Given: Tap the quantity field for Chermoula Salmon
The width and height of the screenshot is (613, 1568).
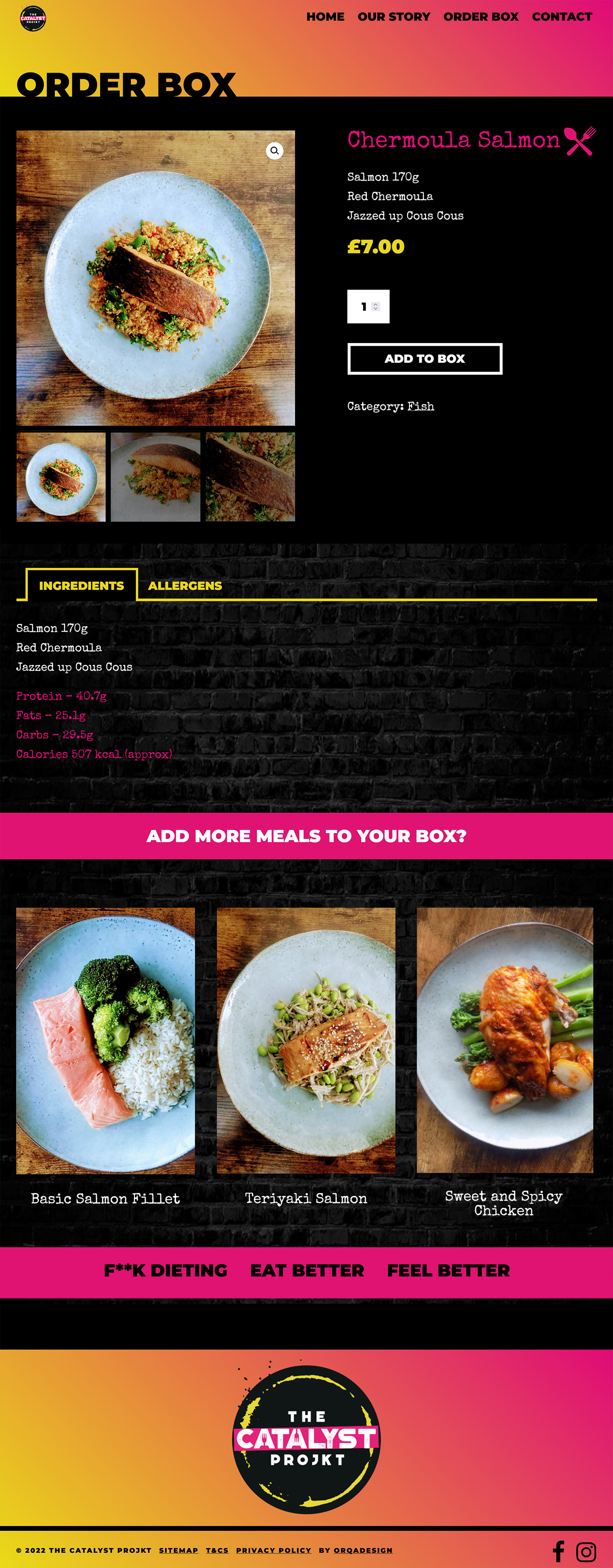Looking at the screenshot, I should pyautogui.click(x=365, y=307).
